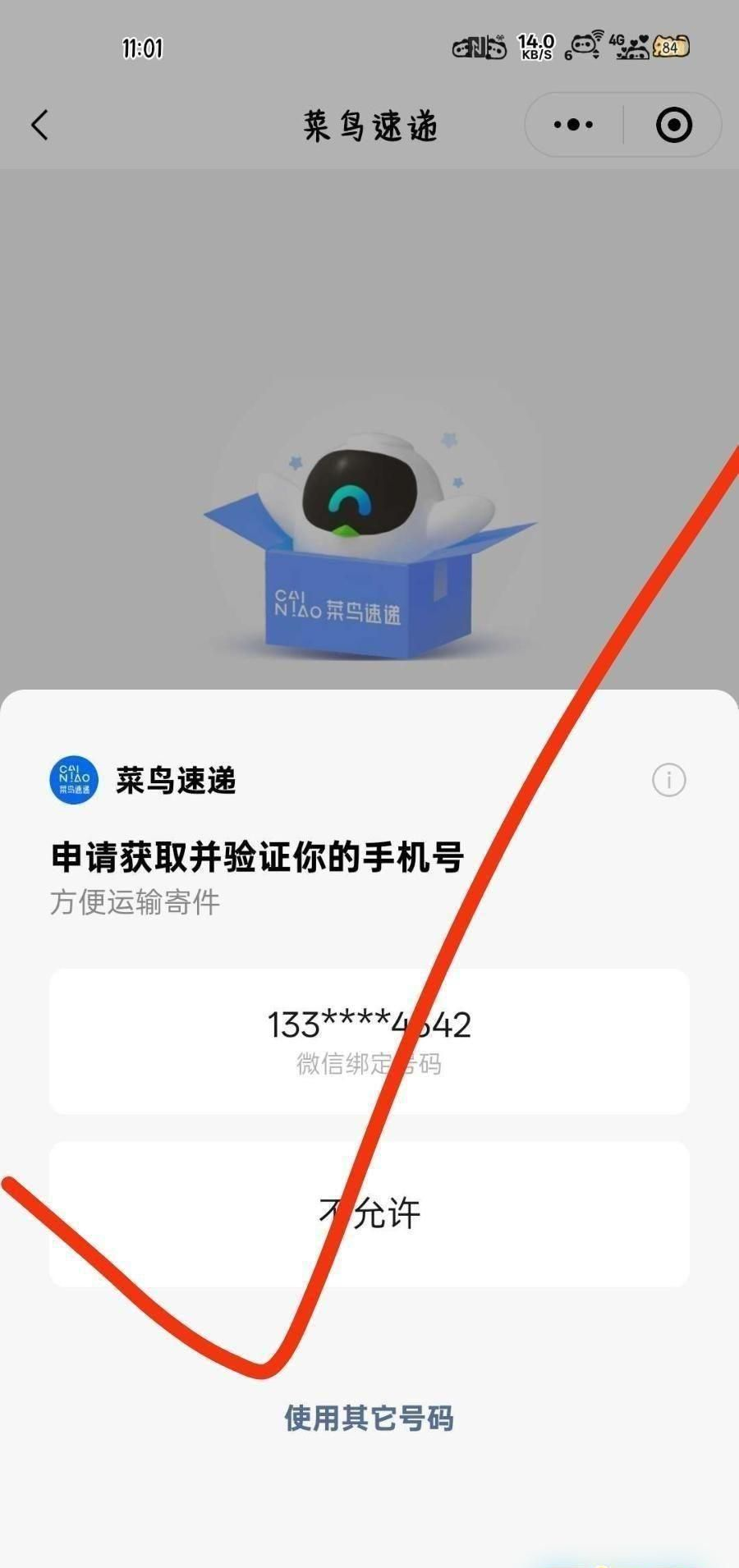Close the mini program with the circle button
The image size is (739, 1568).
click(x=674, y=126)
